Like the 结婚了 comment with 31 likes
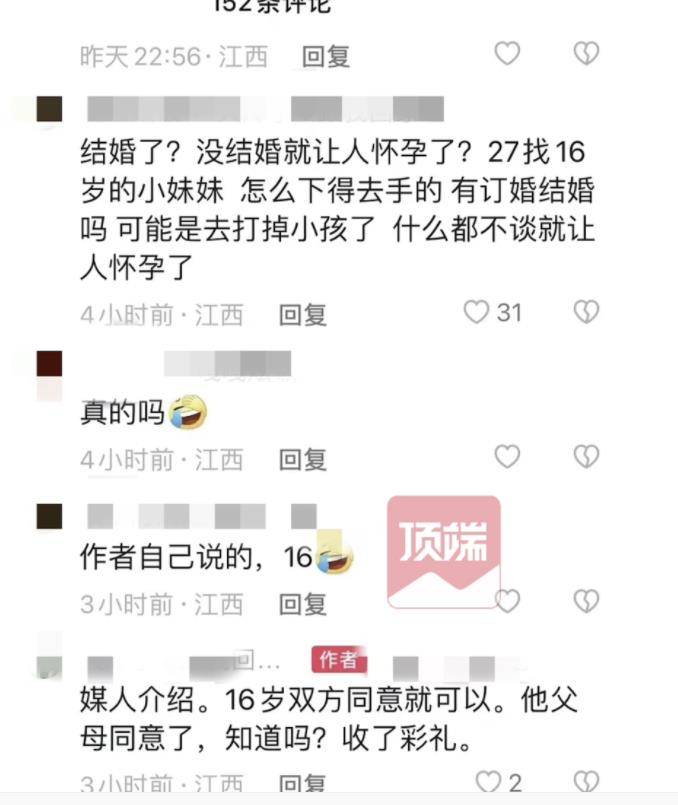This screenshot has height=805, width=678. click(x=477, y=312)
